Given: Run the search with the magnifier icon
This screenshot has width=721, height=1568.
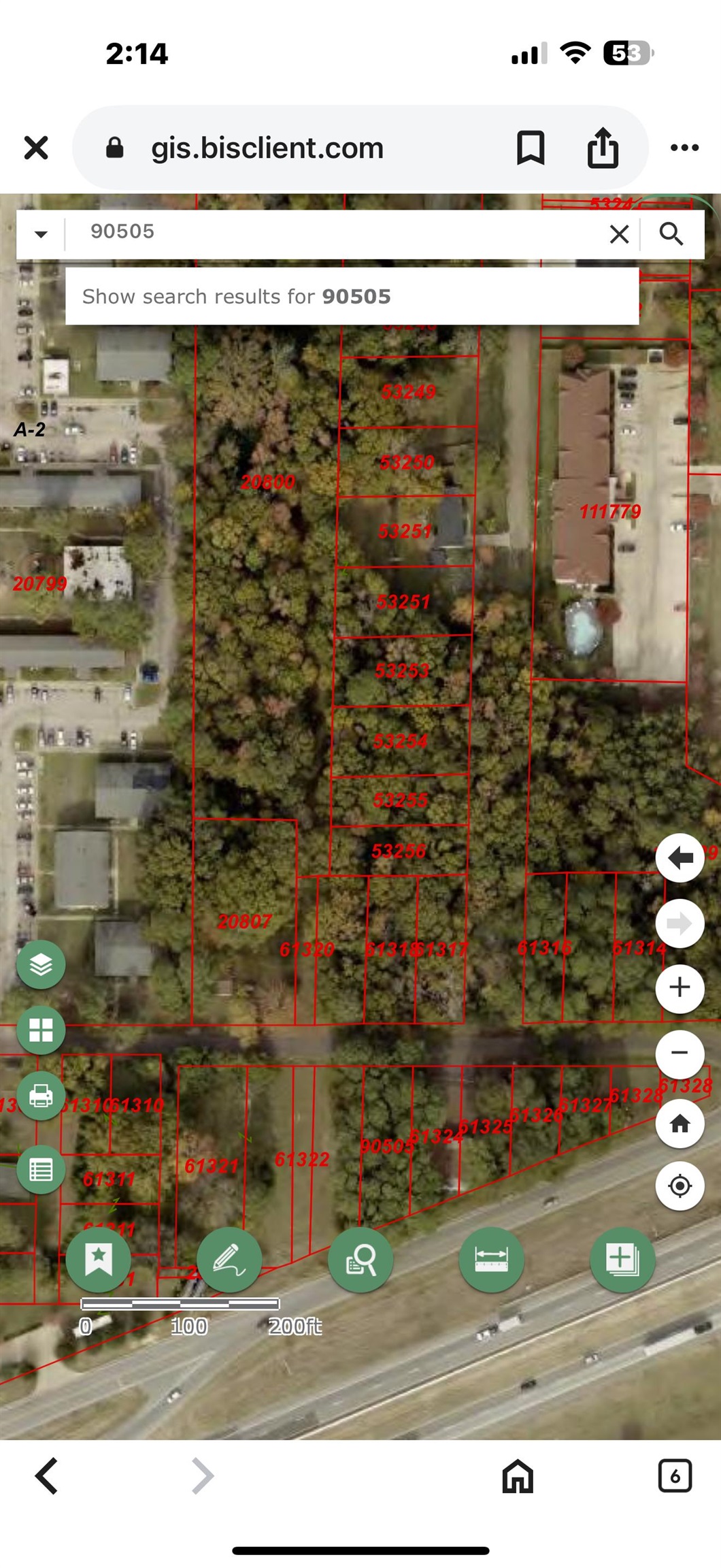Looking at the screenshot, I should 671,234.
